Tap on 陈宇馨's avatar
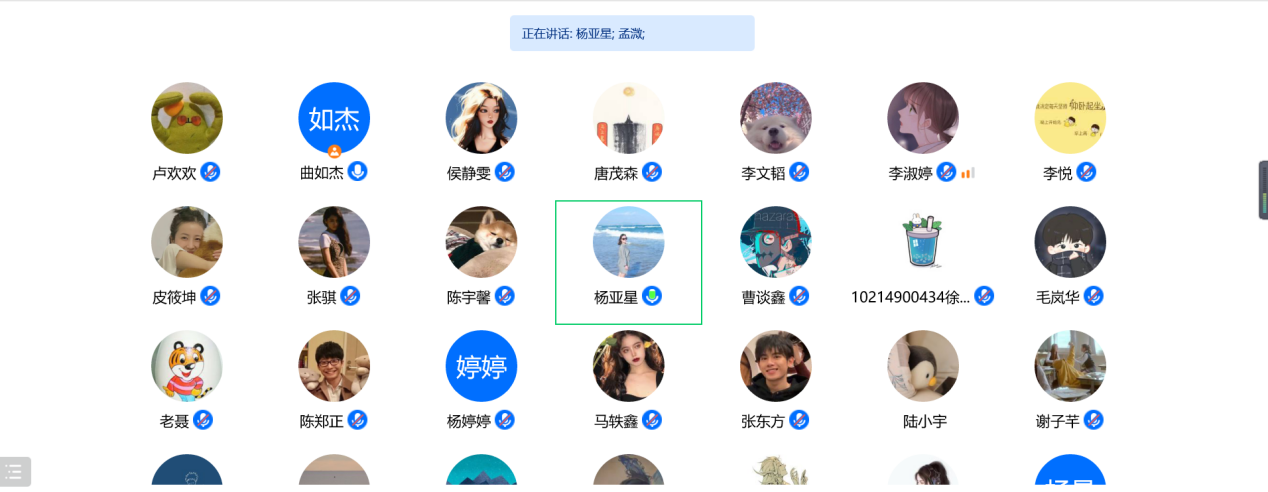 point(481,242)
